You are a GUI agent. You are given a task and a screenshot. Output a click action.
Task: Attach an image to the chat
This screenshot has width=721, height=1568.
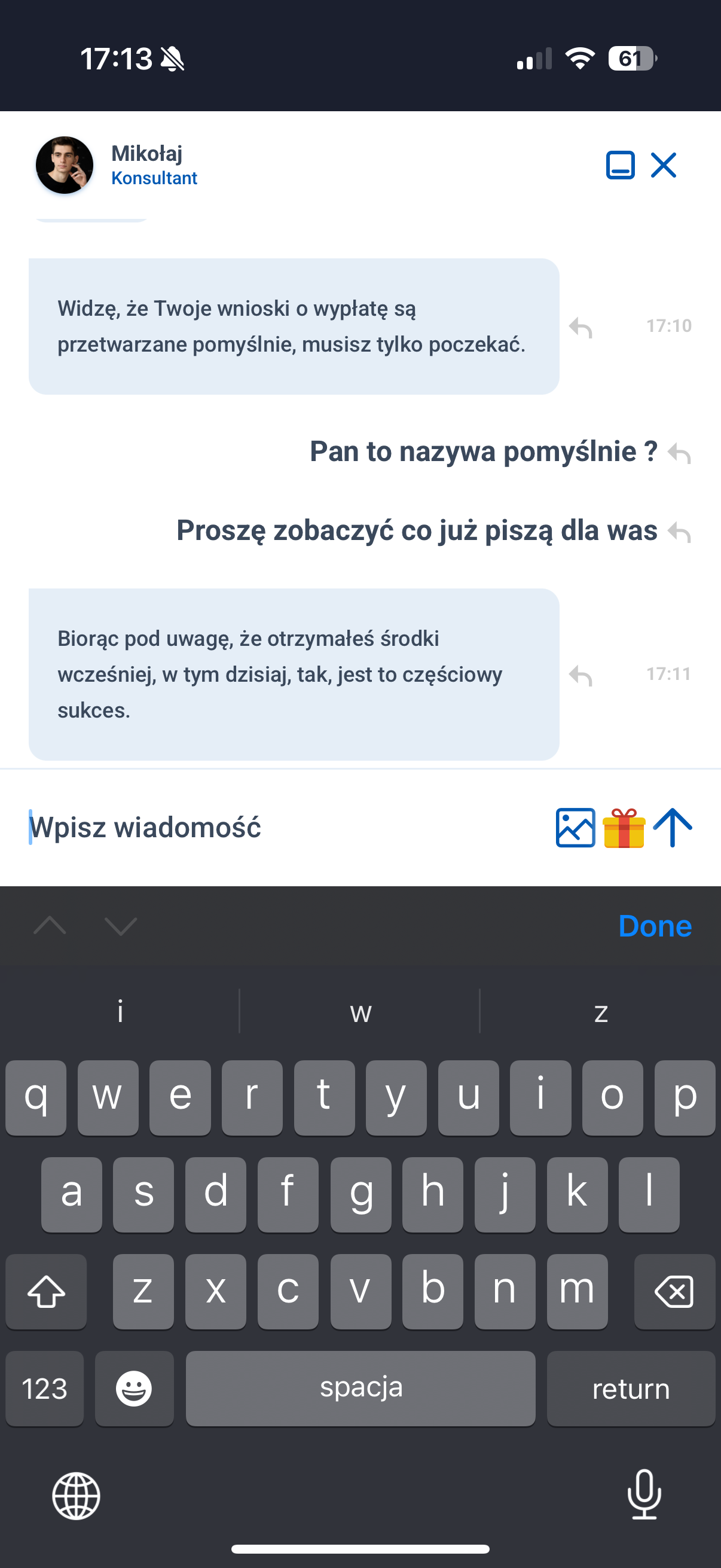tap(575, 828)
